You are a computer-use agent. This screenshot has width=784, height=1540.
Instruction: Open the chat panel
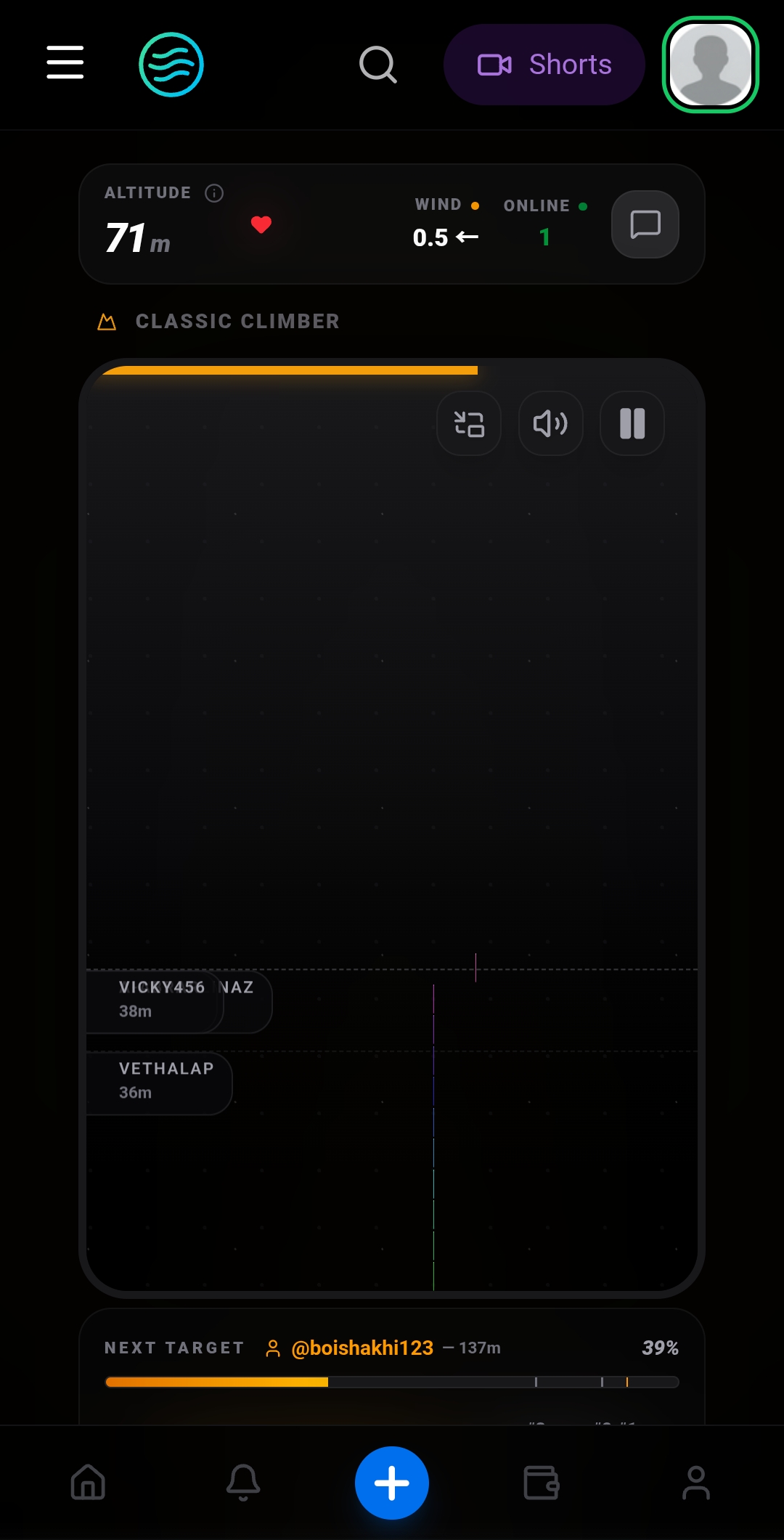(645, 224)
